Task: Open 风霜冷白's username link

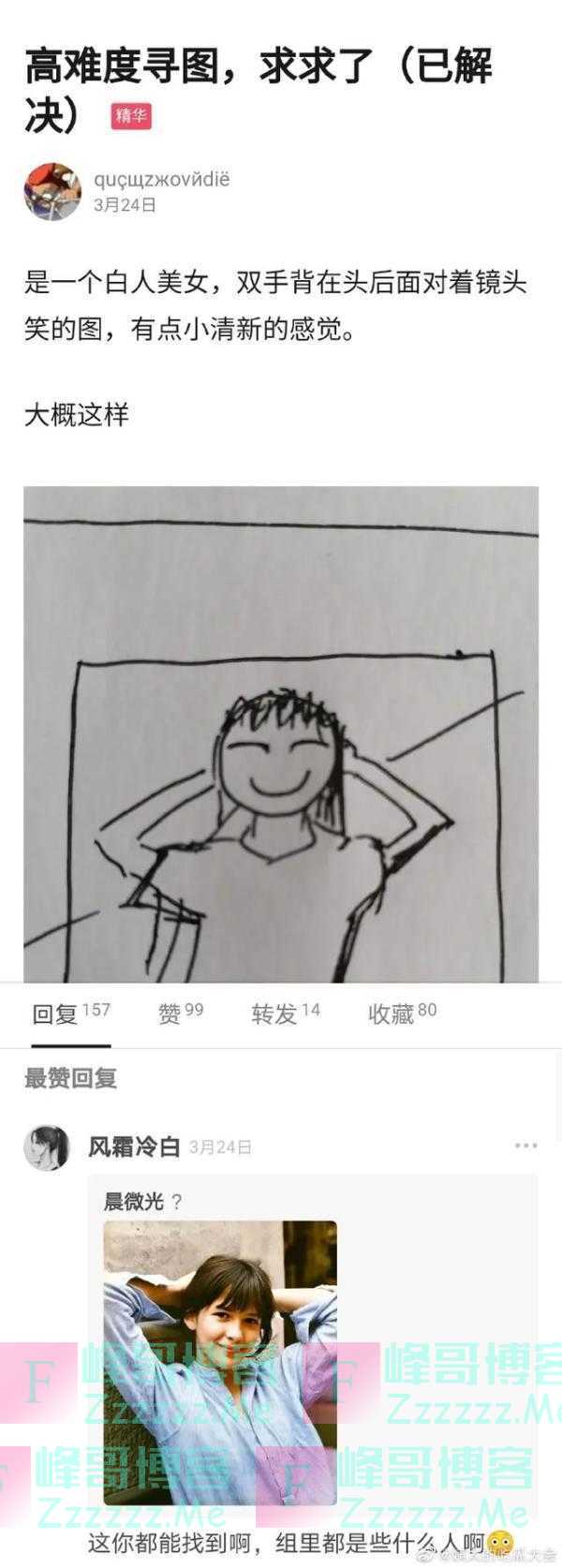Action: 133,1146
